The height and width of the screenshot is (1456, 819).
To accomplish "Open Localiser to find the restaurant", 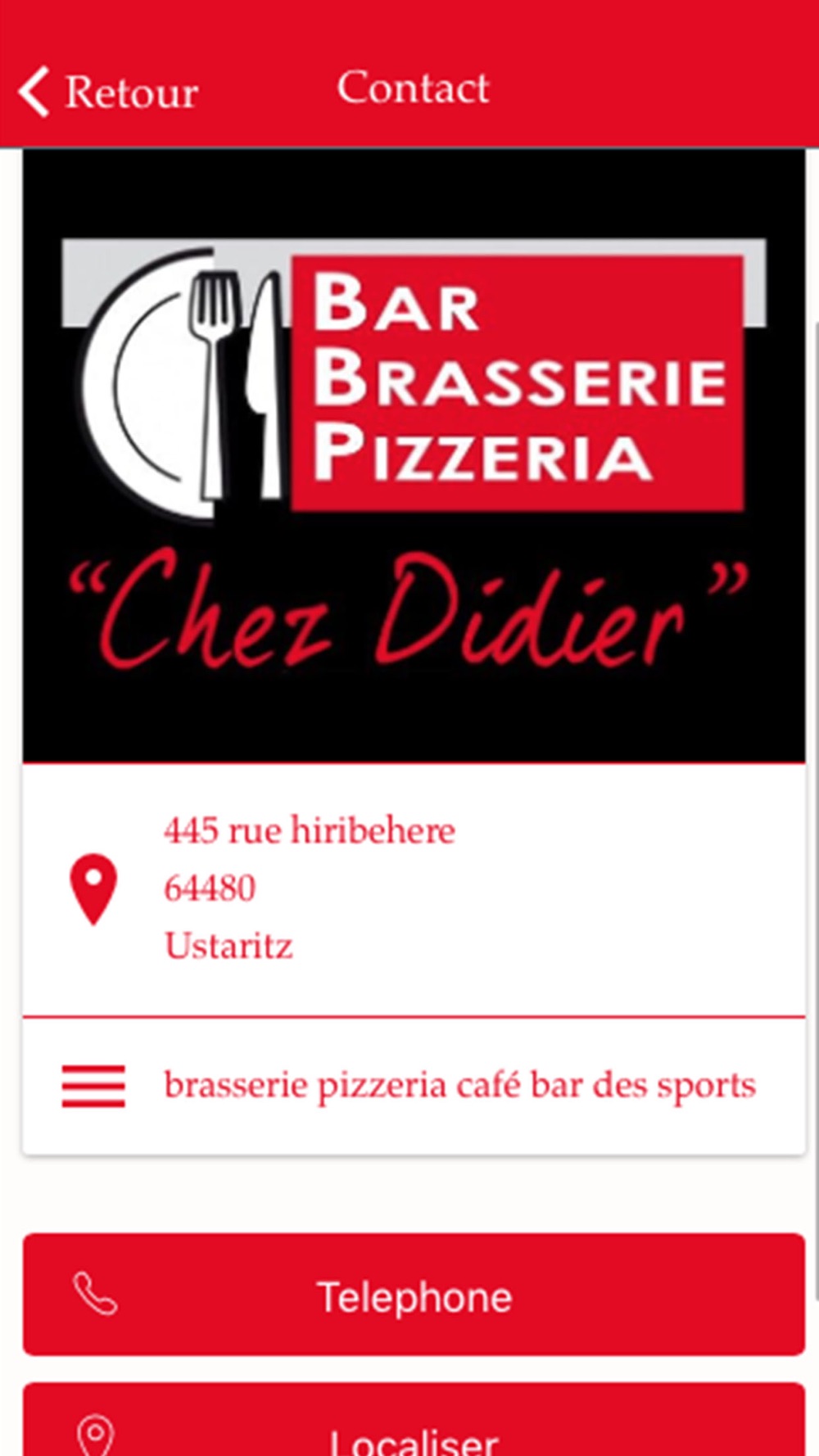I will (x=414, y=1419).
